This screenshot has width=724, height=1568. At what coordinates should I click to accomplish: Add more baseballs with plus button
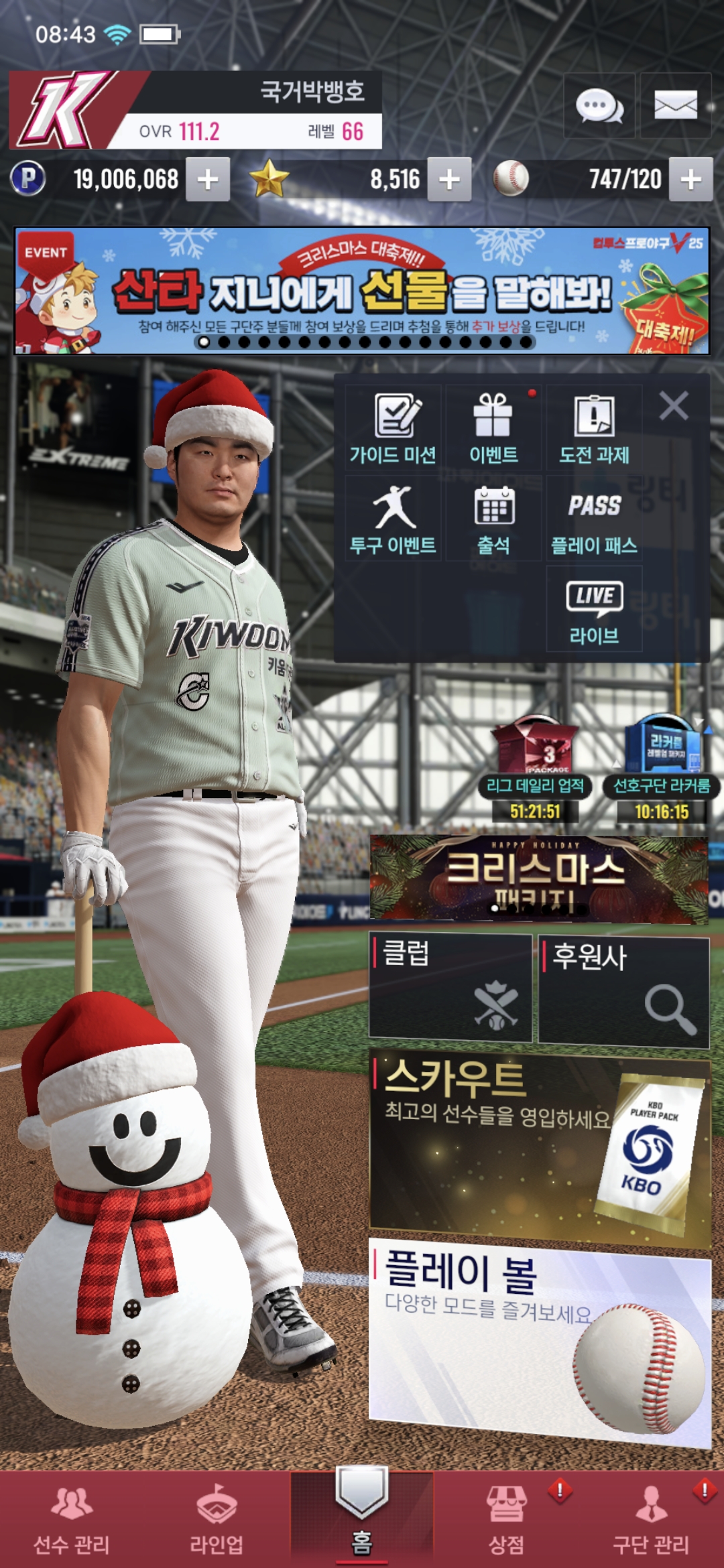coord(690,179)
